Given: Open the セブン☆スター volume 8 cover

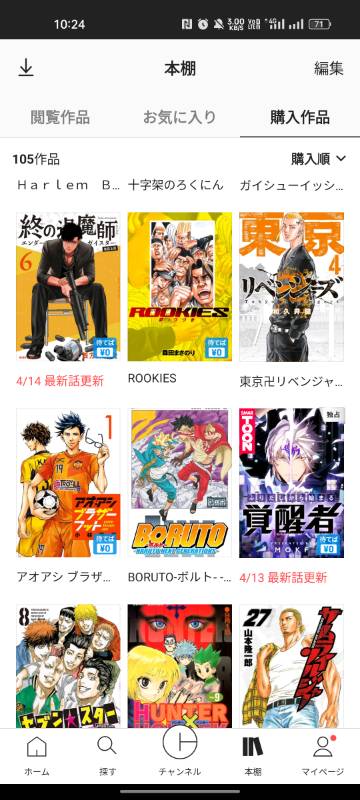Looking at the screenshot, I should tap(68, 666).
